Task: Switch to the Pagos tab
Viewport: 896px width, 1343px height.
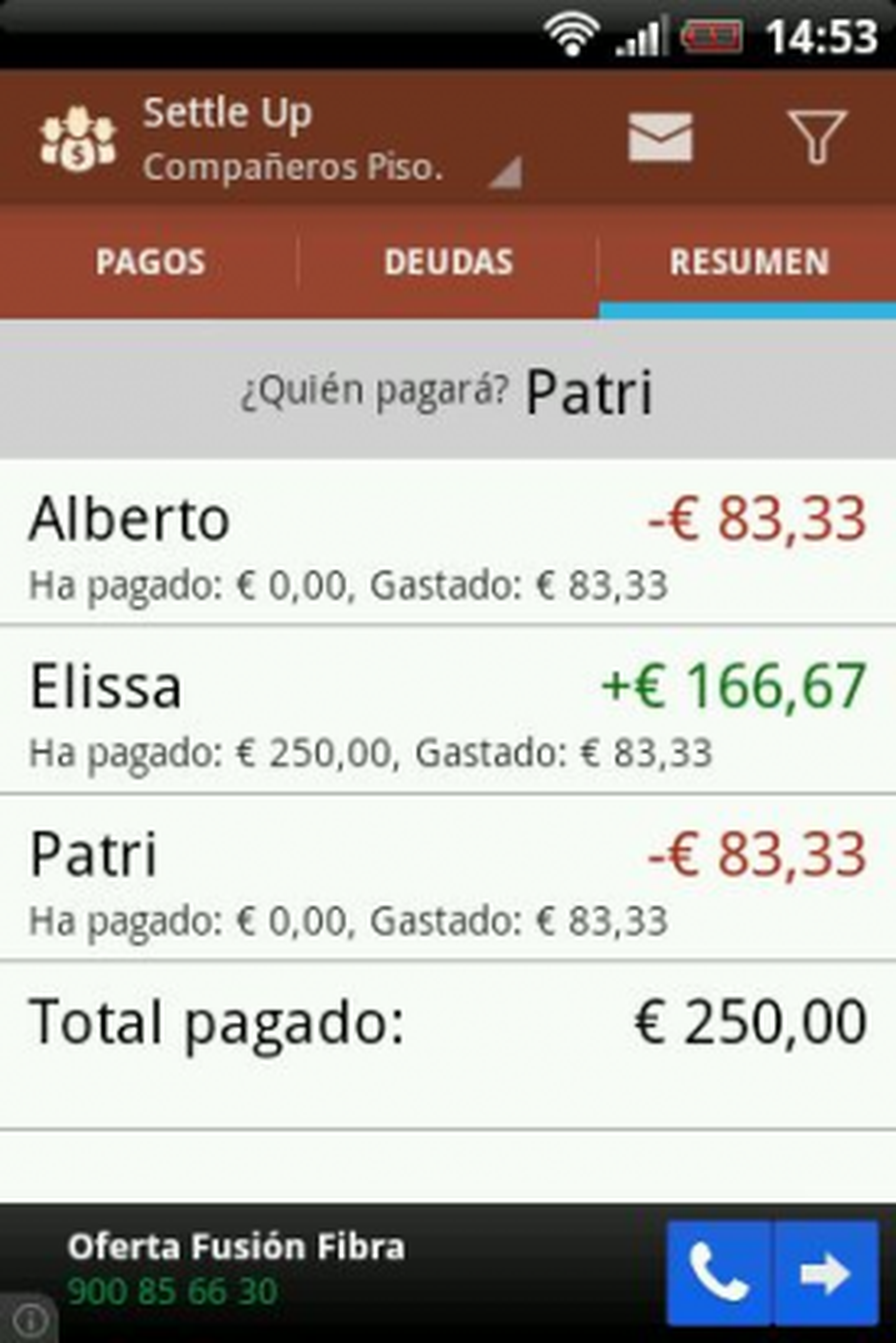Action: pyautogui.click(x=150, y=262)
